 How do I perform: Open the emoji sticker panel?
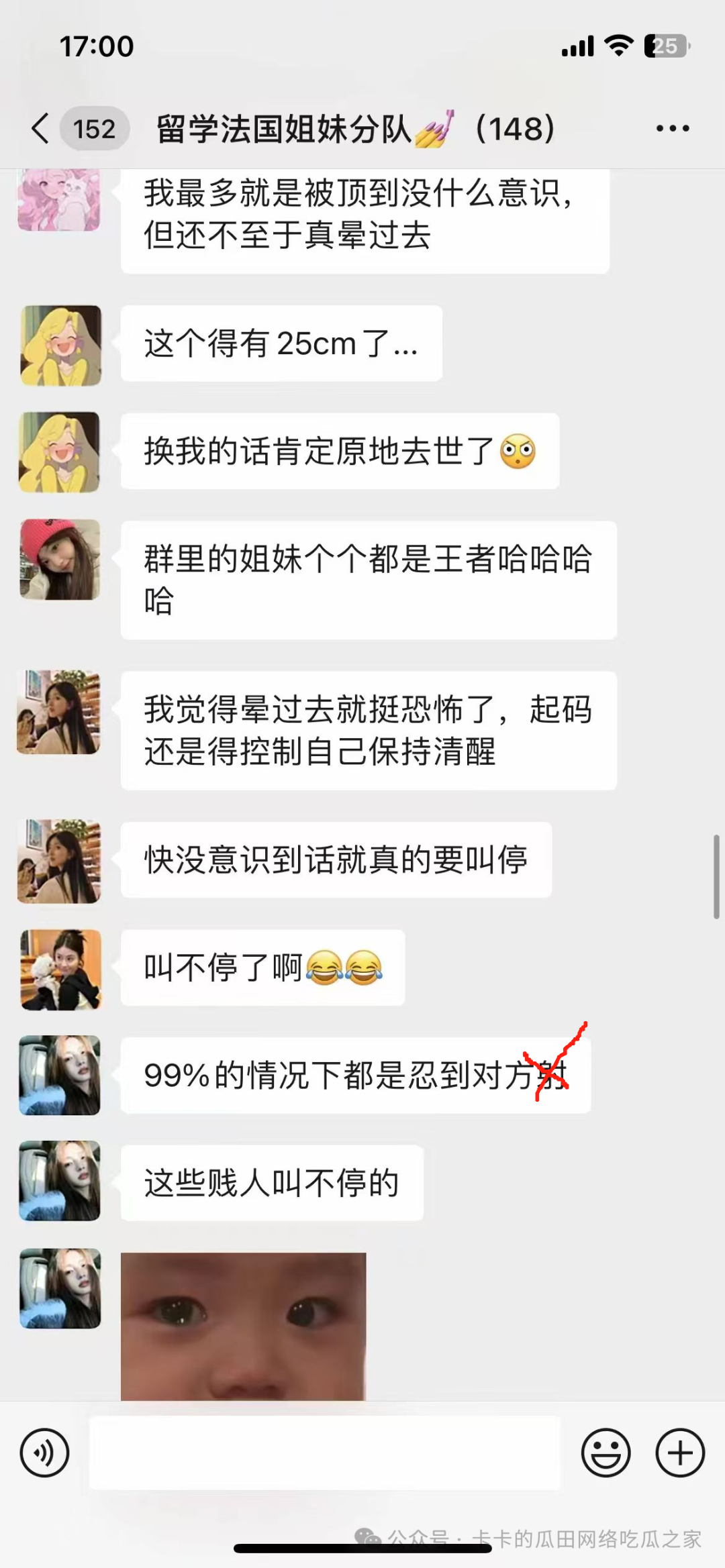tap(606, 1453)
